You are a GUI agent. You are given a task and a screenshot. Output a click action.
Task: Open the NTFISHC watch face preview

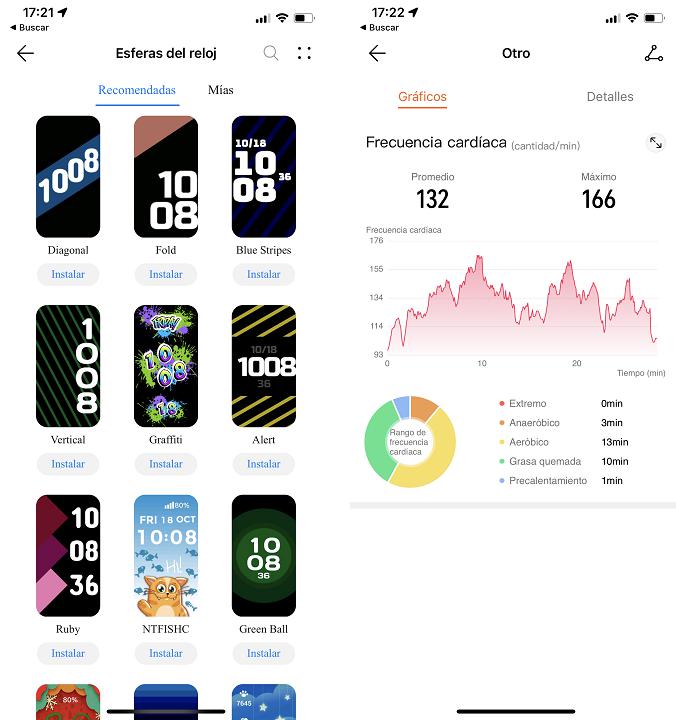166,556
